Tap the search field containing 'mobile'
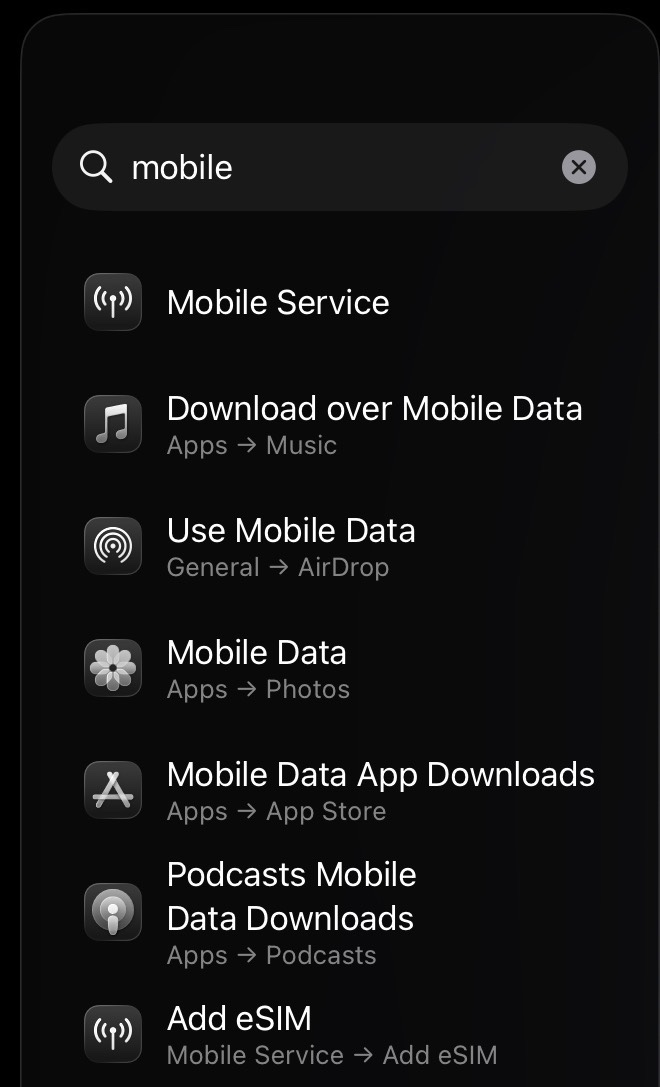This screenshot has width=660, height=1087. pyautogui.click(x=330, y=167)
